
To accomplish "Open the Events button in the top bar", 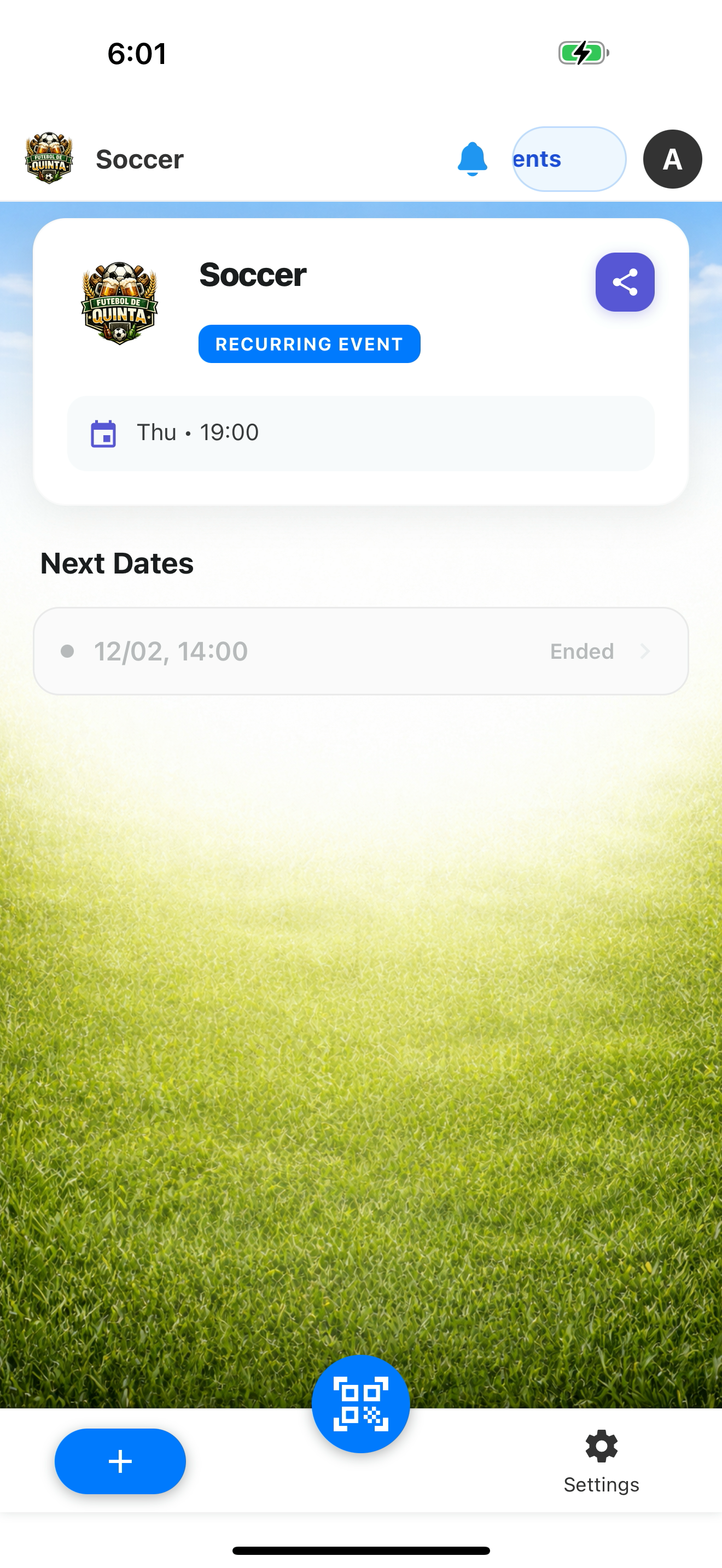I will coord(569,159).
